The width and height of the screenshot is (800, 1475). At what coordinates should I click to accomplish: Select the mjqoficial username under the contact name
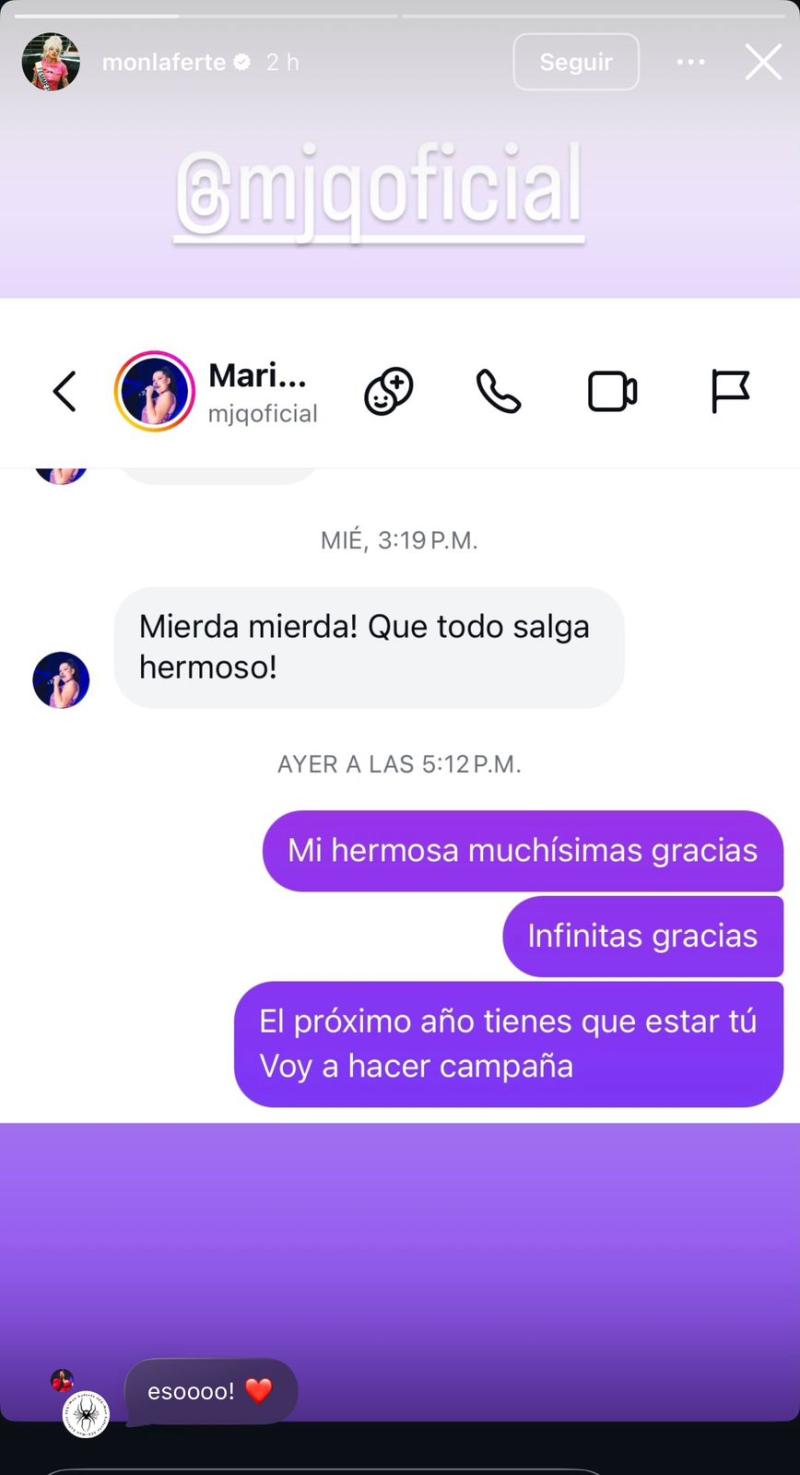[263, 413]
